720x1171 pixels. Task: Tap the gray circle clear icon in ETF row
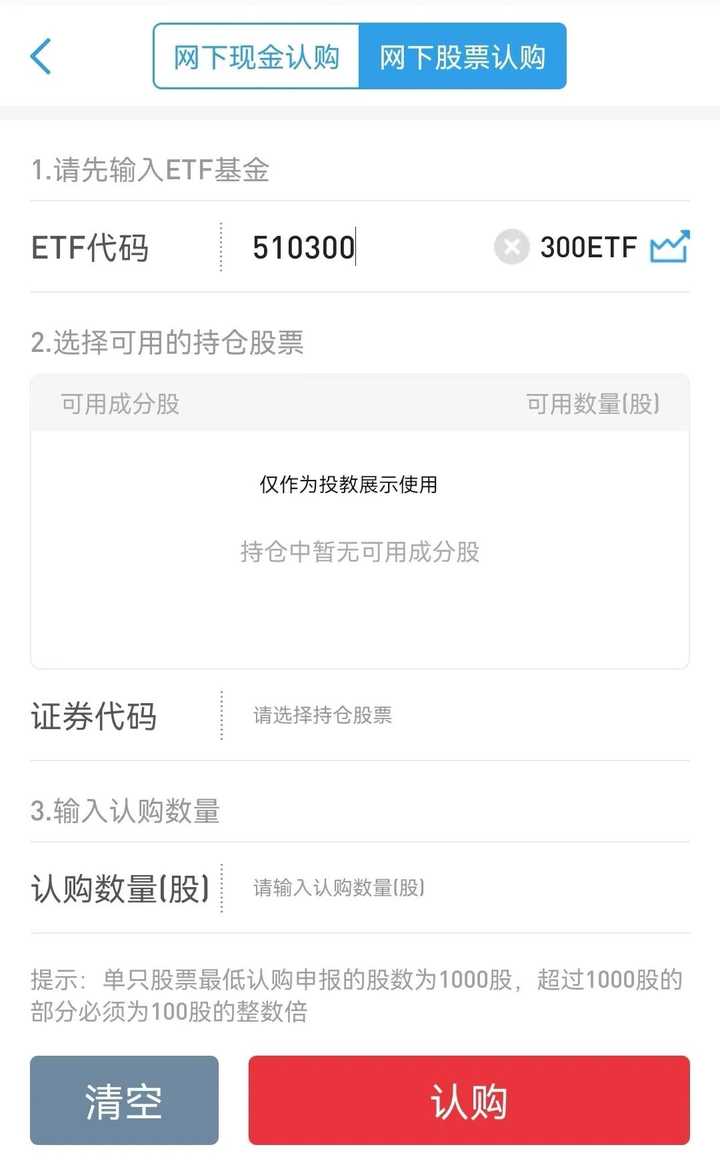pyautogui.click(x=511, y=247)
